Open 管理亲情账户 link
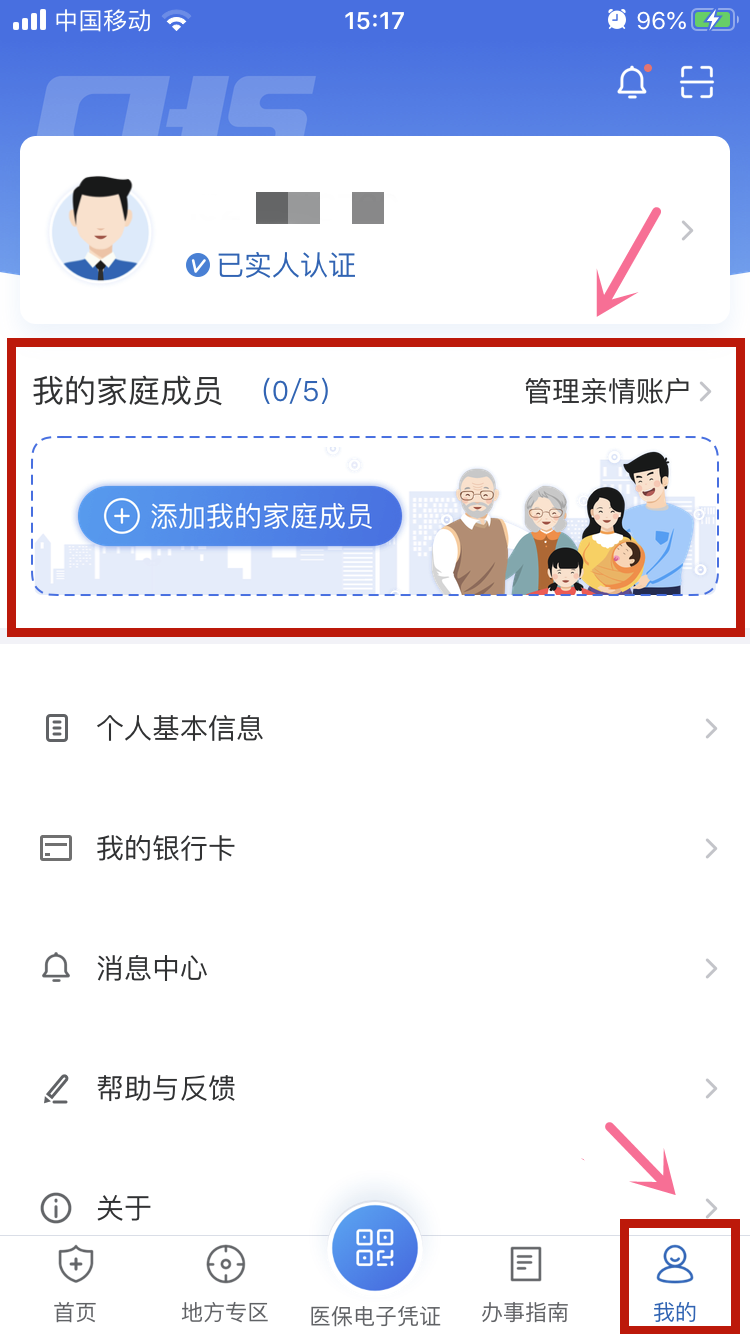This screenshot has width=750, height=1334. point(618,391)
